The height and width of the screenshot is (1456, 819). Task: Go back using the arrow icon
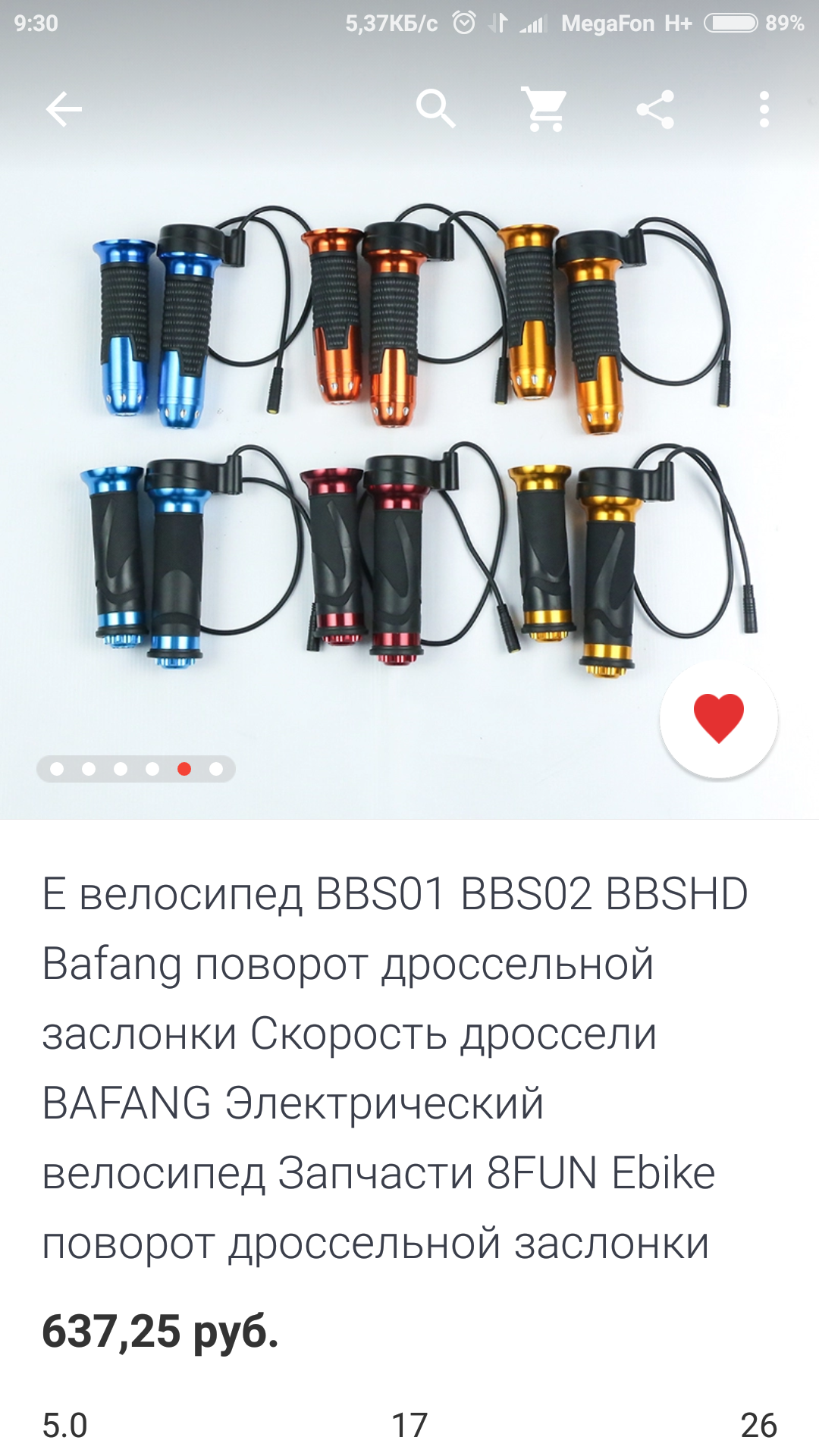pyautogui.click(x=64, y=109)
